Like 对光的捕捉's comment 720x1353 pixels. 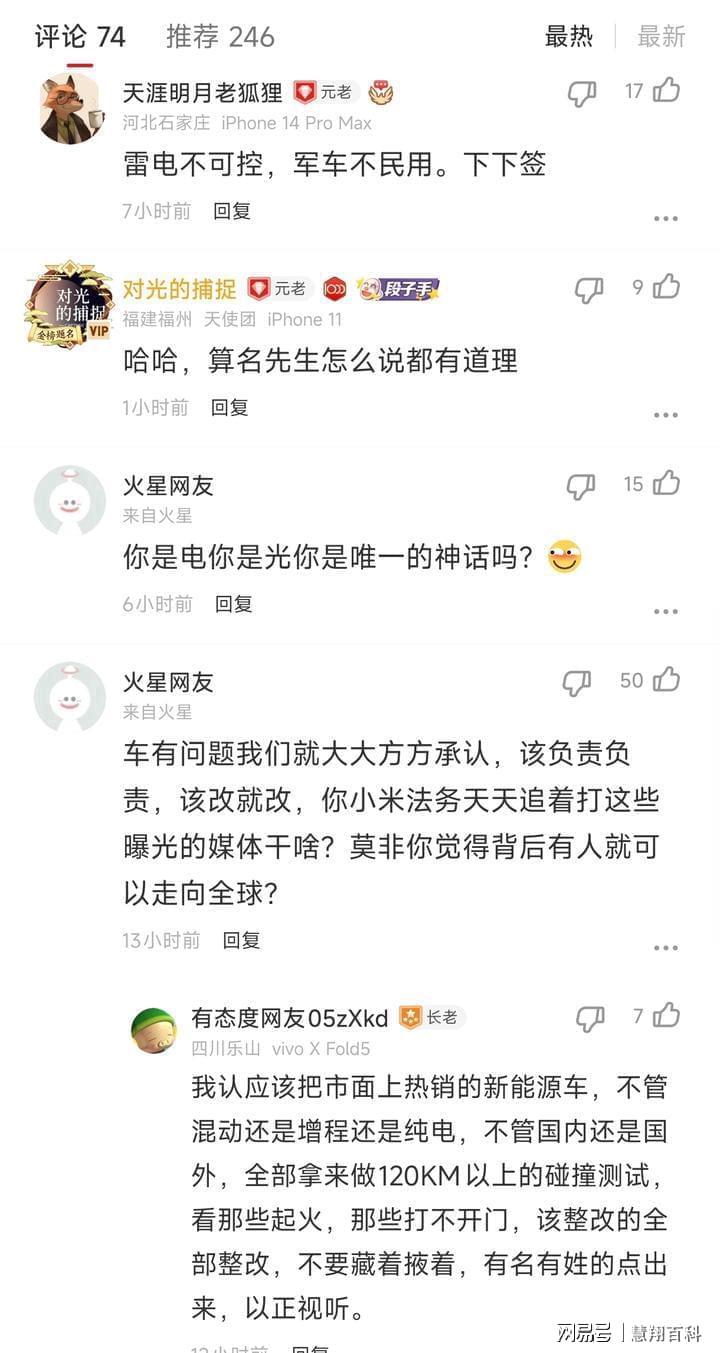[x=667, y=287]
